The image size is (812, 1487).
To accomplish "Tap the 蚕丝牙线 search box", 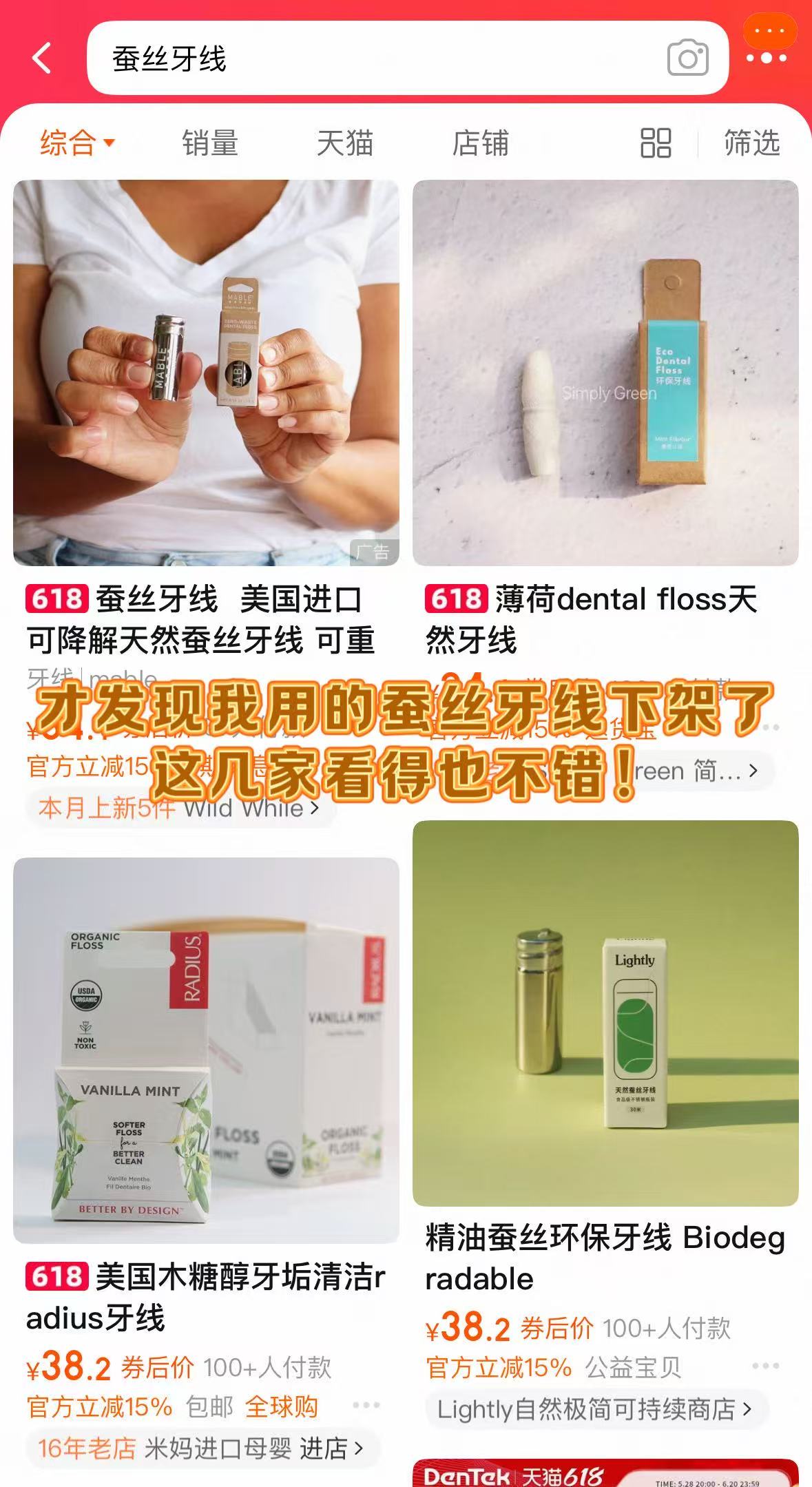I will pos(372,58).
